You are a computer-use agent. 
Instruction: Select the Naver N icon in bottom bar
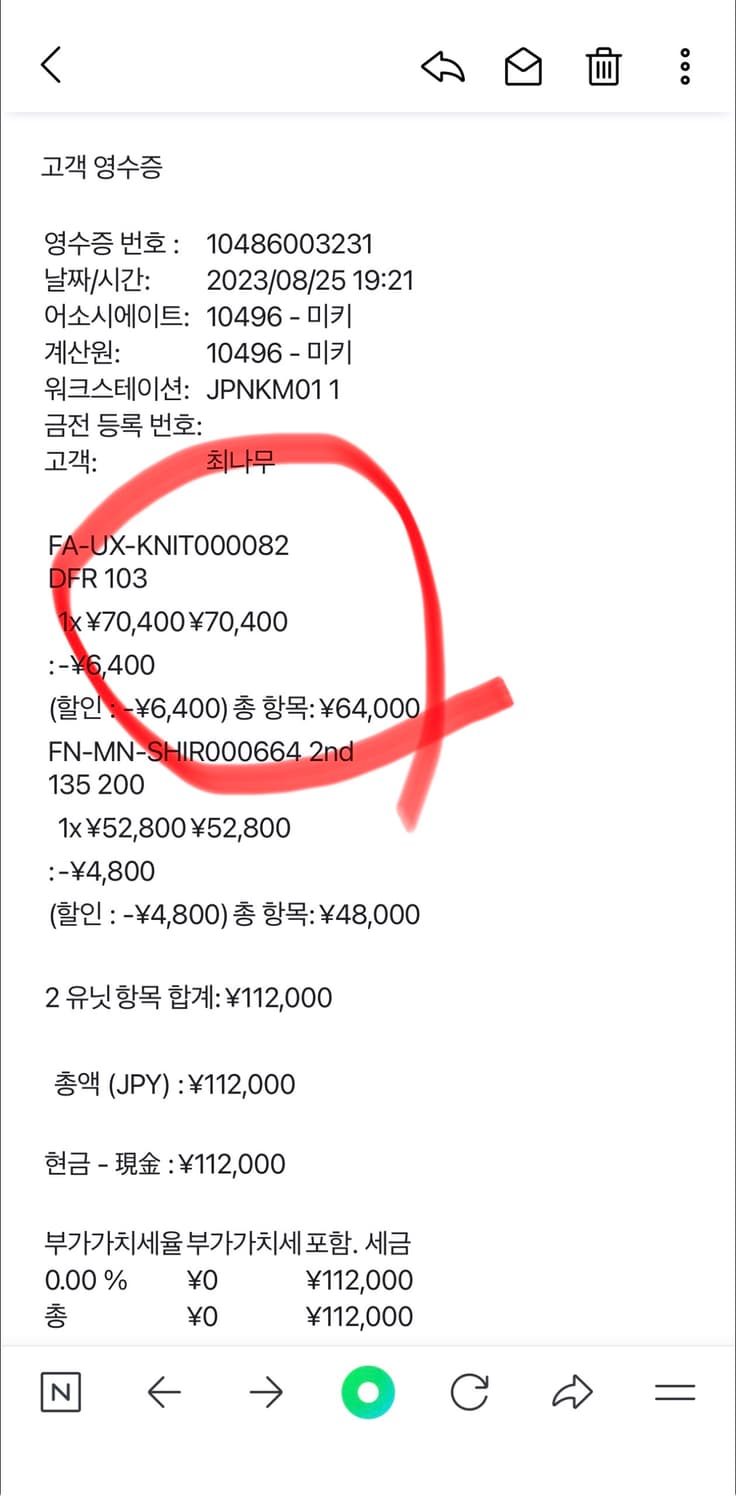click(59, 1391)
